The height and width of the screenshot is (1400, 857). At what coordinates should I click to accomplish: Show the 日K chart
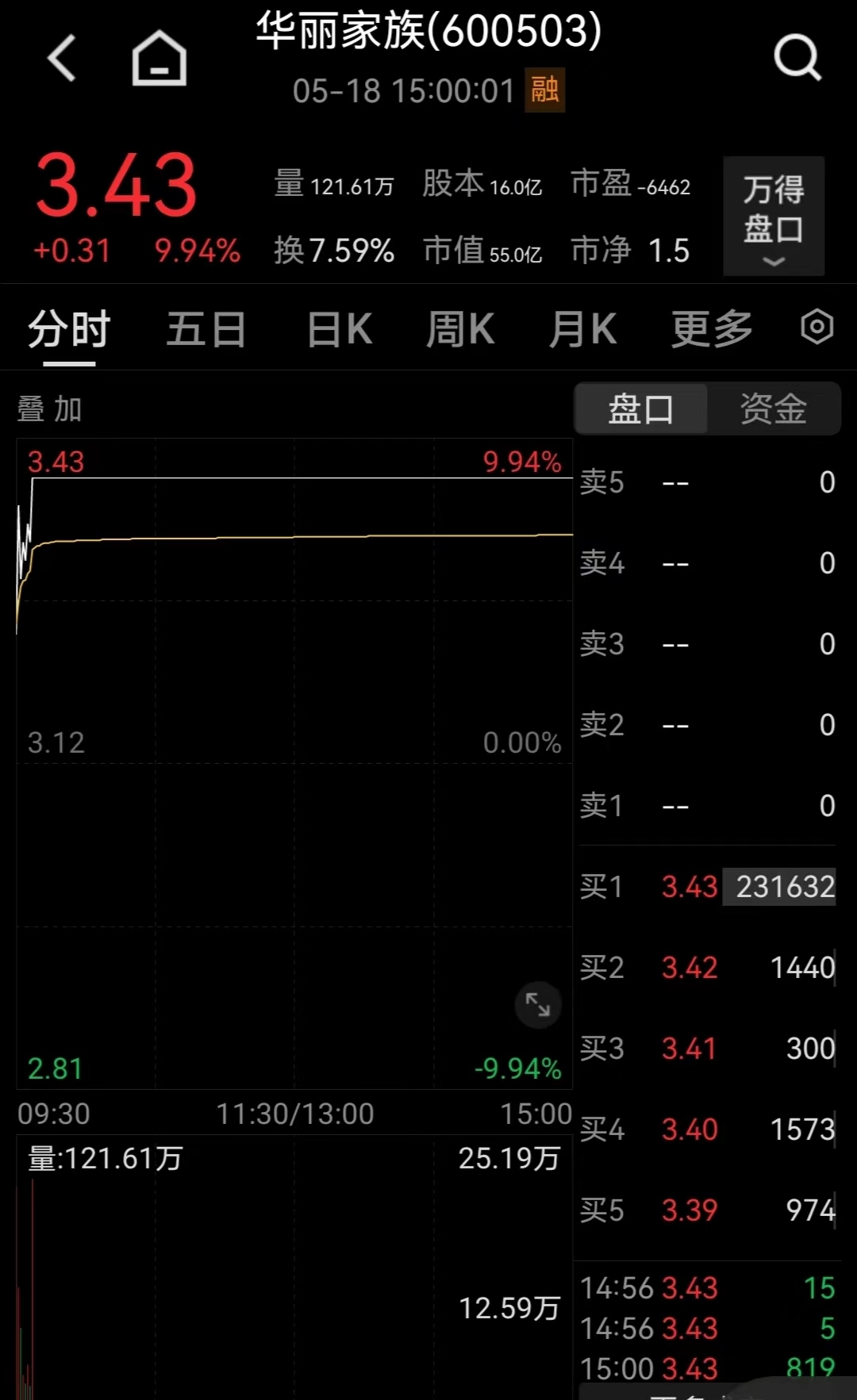(x=340, y=329)
